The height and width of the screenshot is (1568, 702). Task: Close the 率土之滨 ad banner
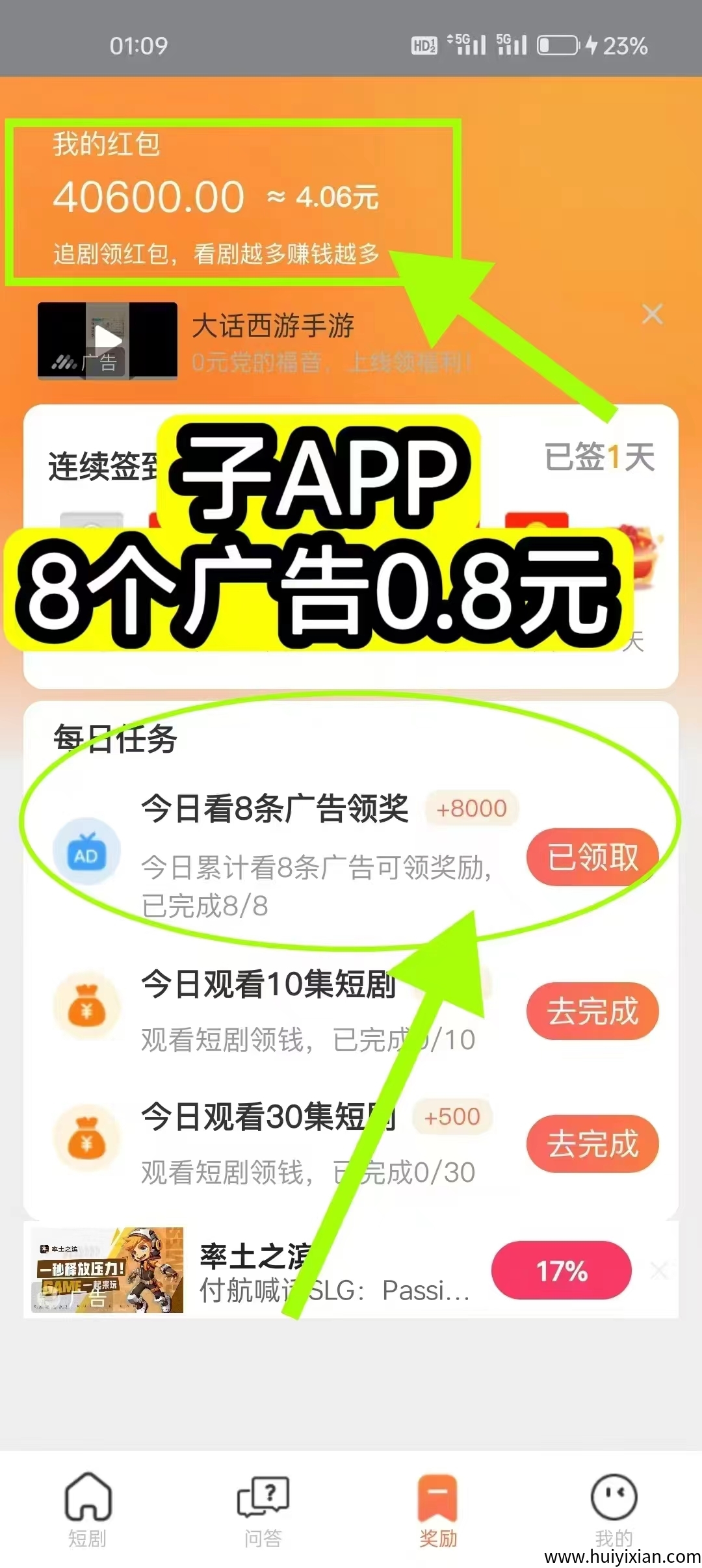pos(658,1270)
